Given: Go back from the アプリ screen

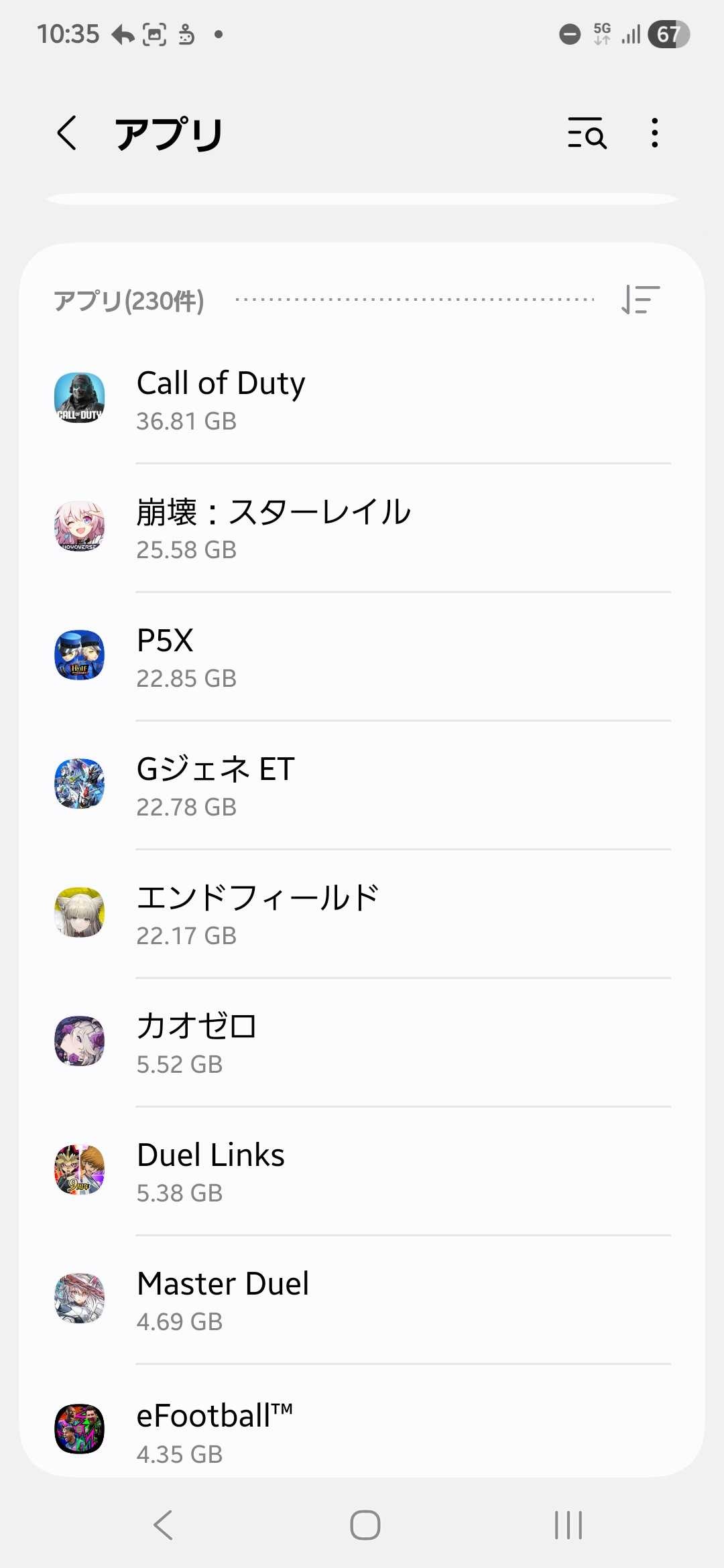Looking at the screenshot, I should (x=67, y=133).
